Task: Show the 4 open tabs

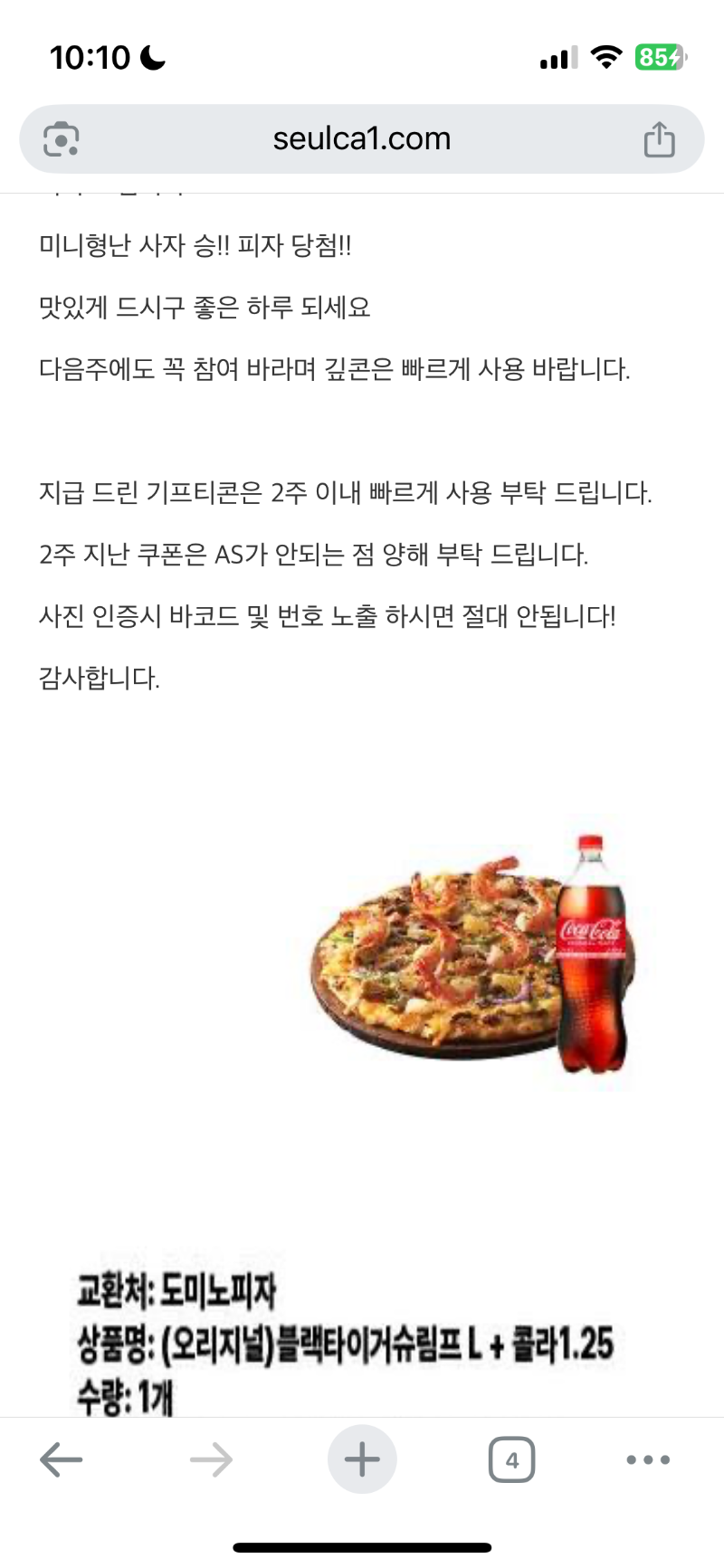Action: [511, 1459]
